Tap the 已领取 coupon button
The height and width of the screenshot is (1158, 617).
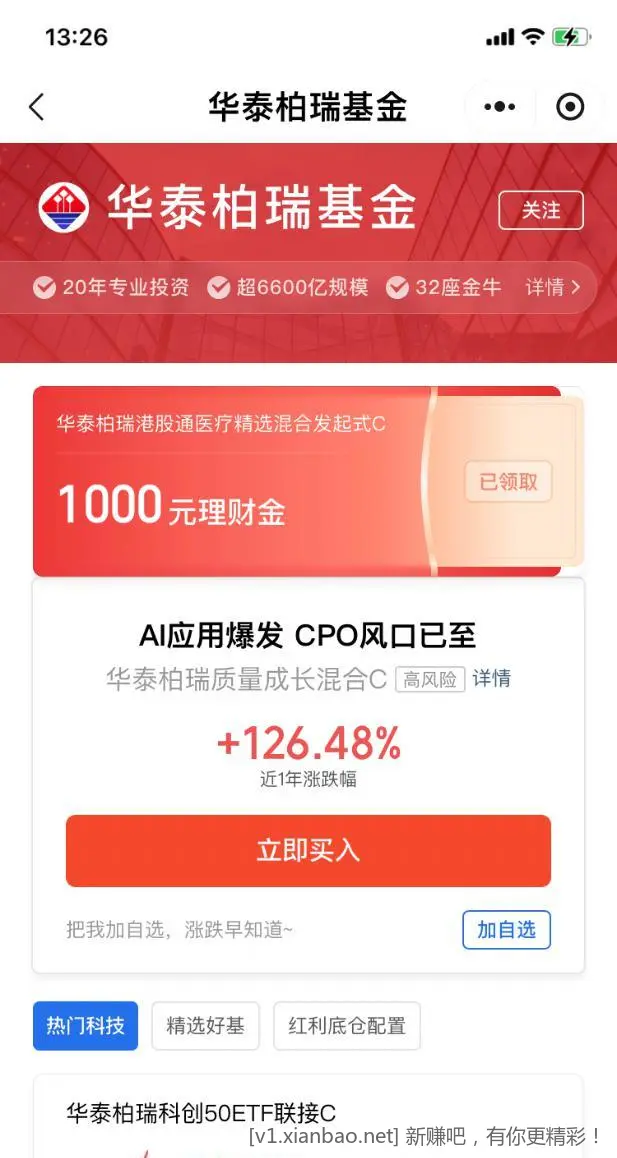[x=508, y=481]
